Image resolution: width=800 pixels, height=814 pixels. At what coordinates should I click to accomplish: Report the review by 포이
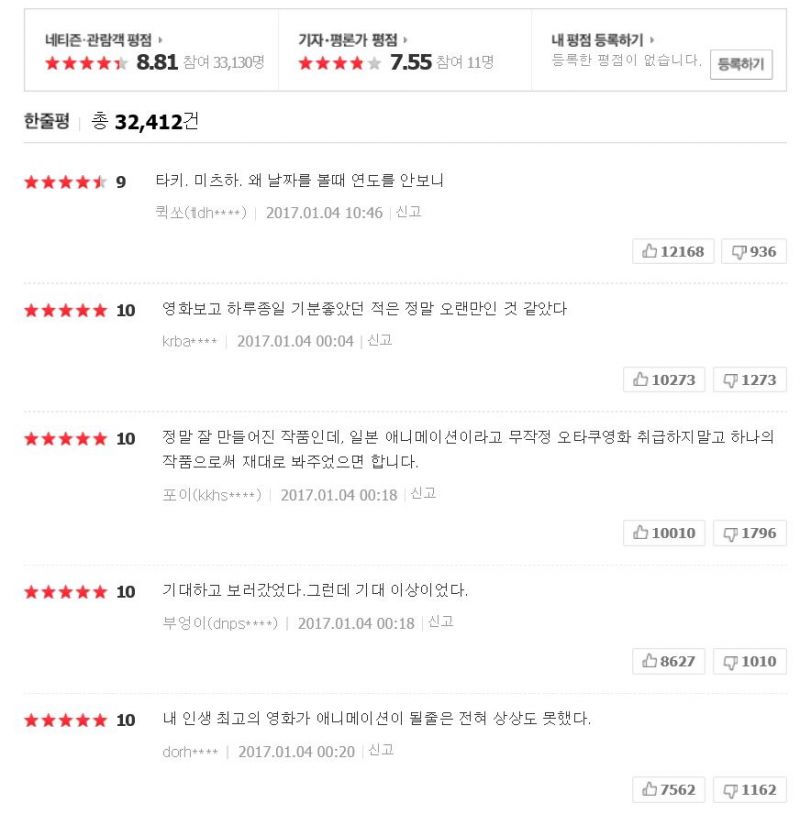424,494
